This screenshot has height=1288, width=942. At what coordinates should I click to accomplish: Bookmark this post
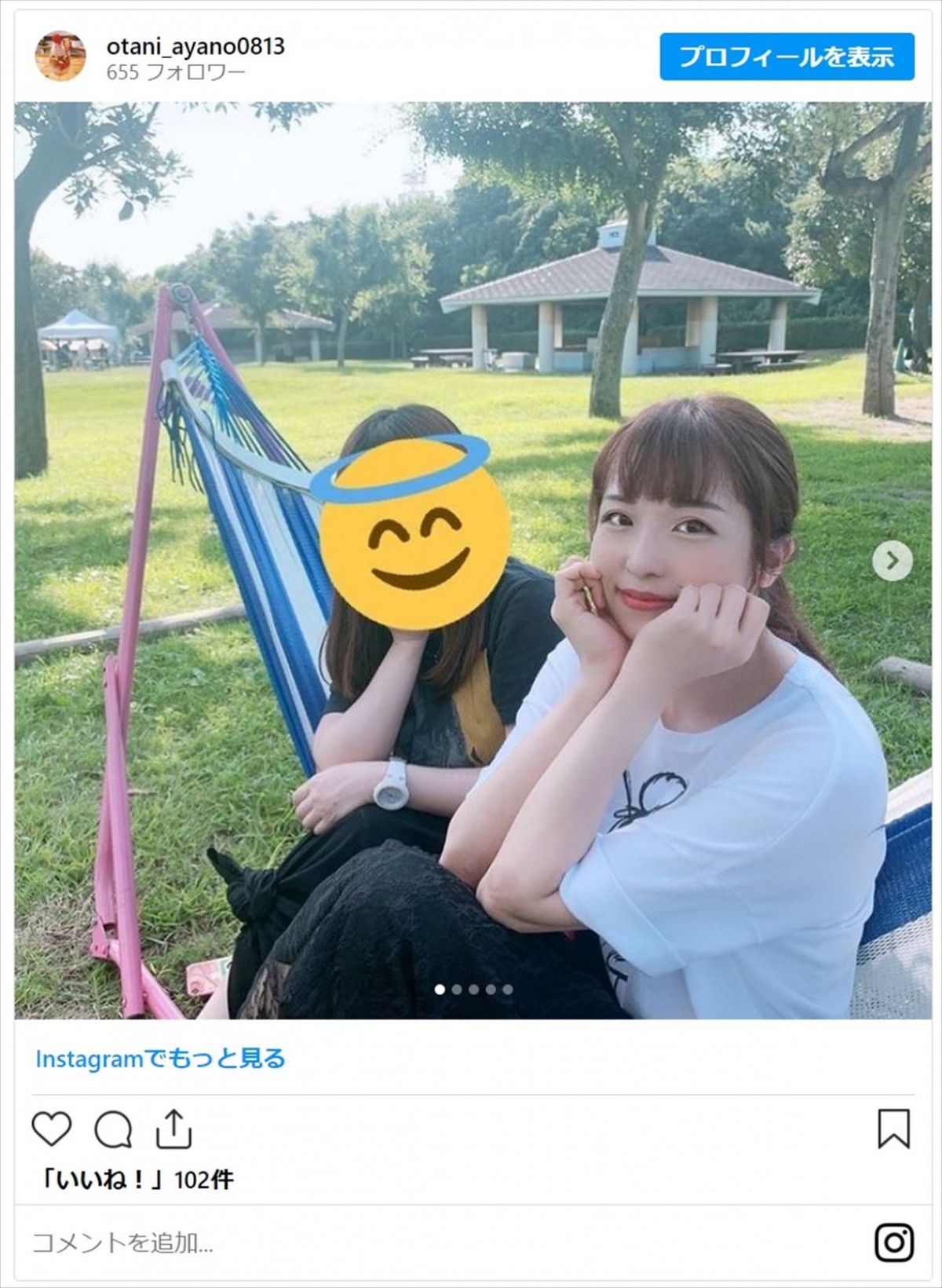pos(893,1129)
